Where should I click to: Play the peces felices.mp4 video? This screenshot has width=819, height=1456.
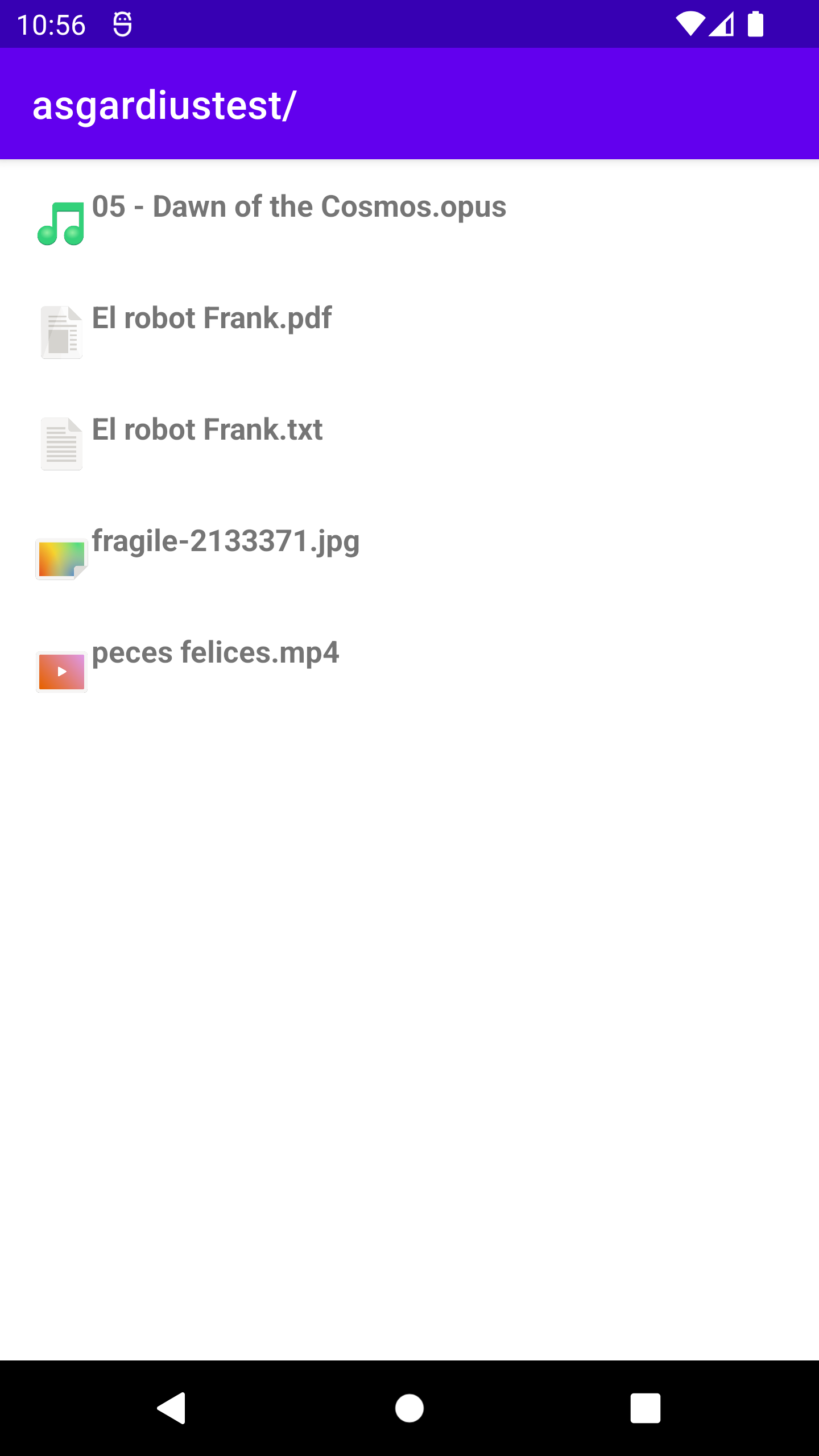point(215,653)
